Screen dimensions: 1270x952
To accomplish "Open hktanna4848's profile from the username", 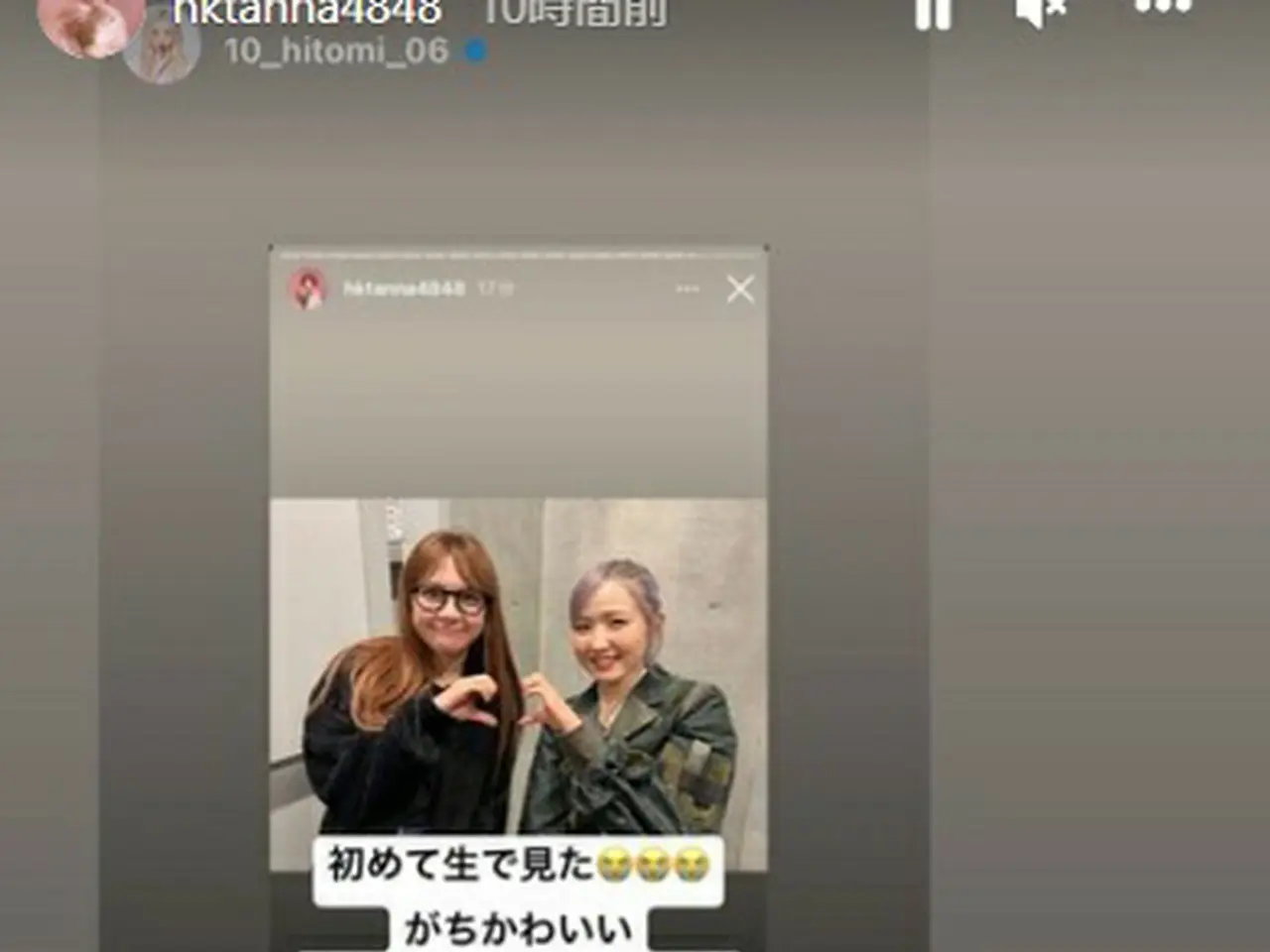I will 307,11.
